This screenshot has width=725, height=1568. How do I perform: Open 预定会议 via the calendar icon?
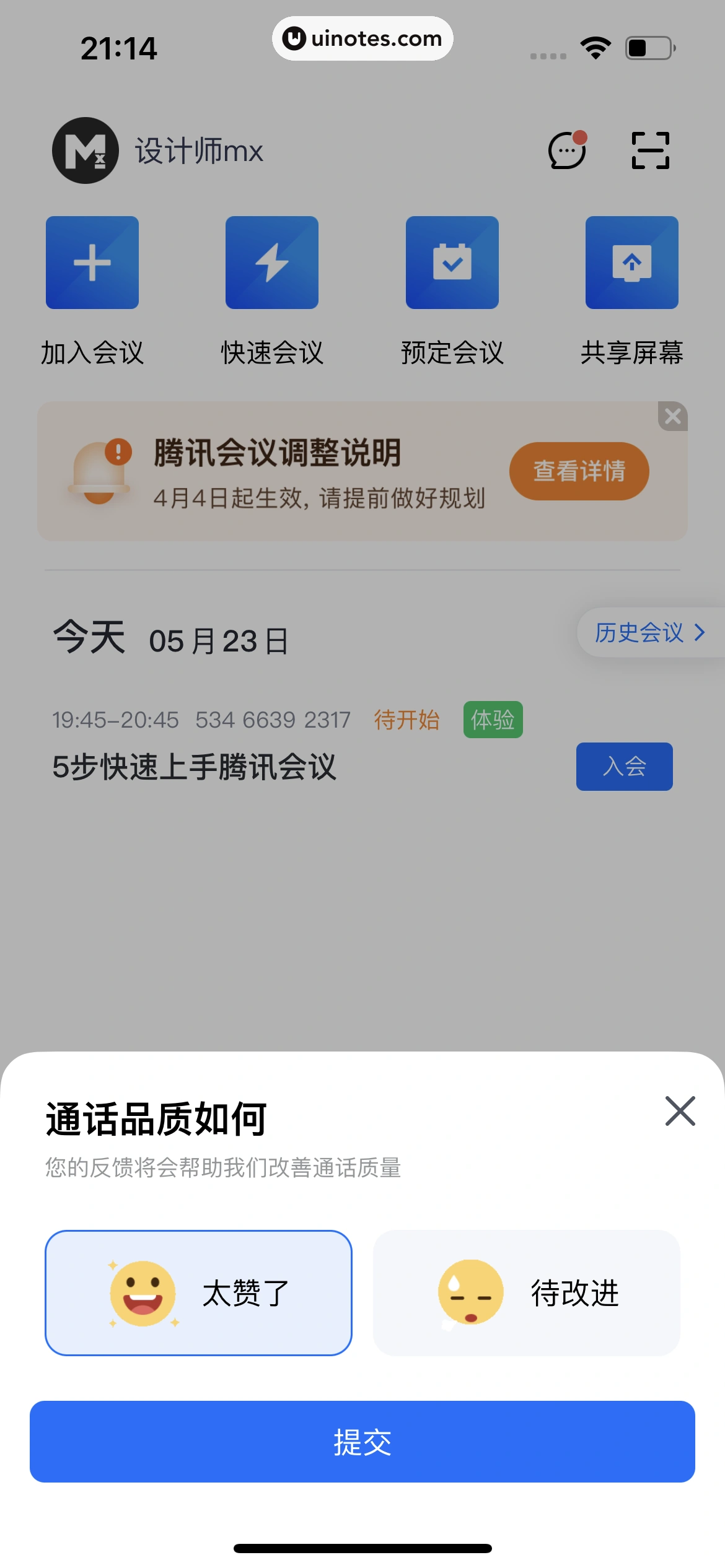[452, 262]
